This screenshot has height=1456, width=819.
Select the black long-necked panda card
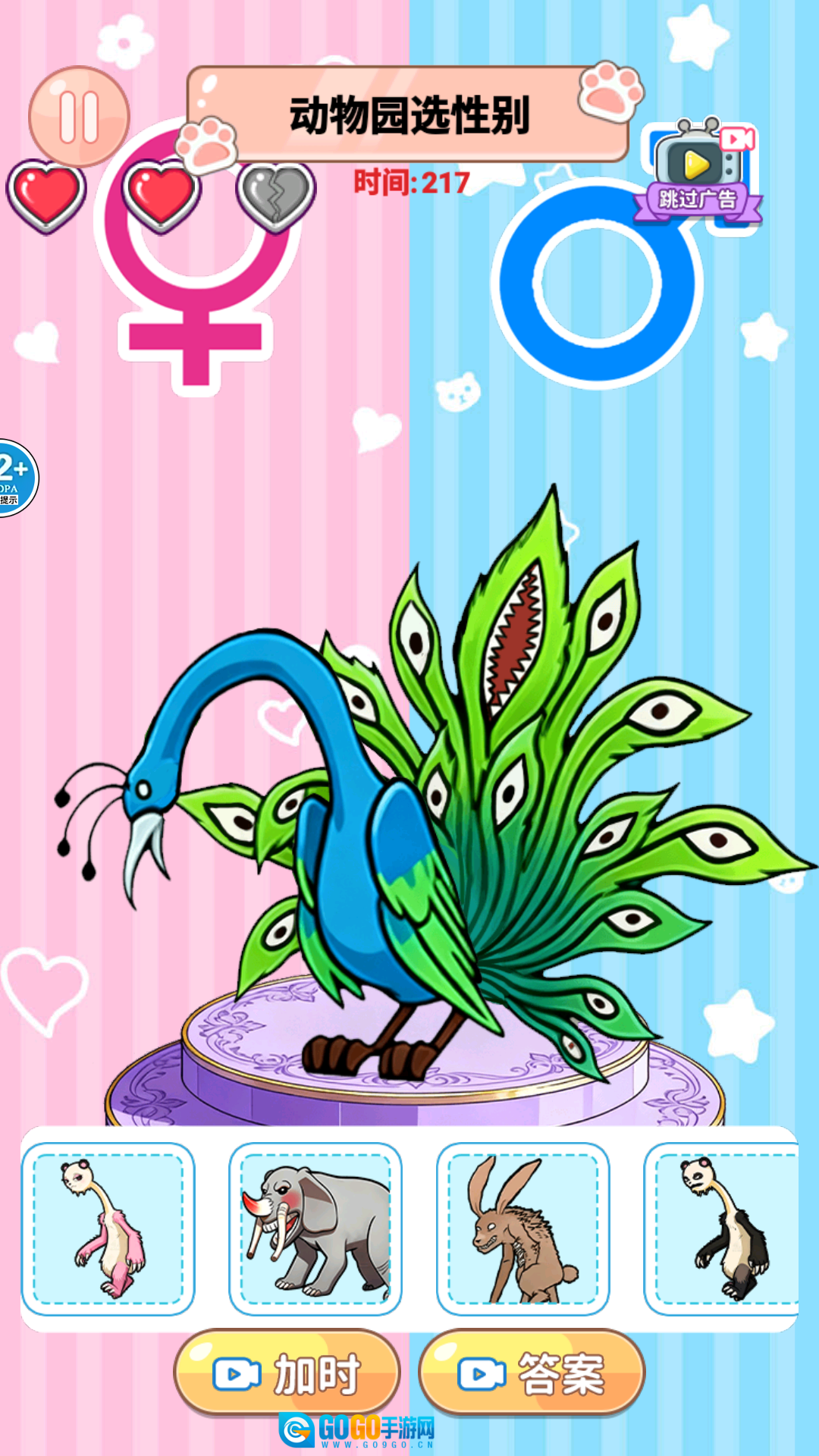pos(723,1228)
